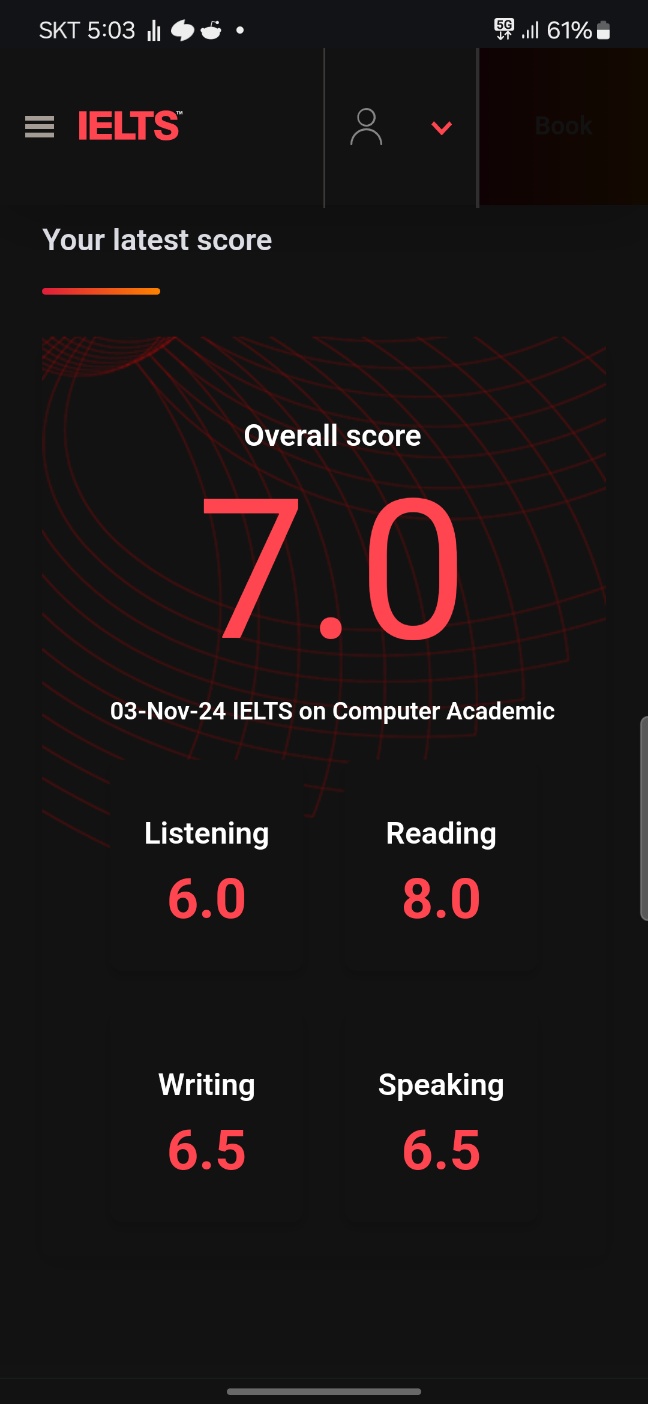Image resolution: width=648 pixels, height=1404 pixels.
Task: Open the user profile icon
Action: coord(366,127)
